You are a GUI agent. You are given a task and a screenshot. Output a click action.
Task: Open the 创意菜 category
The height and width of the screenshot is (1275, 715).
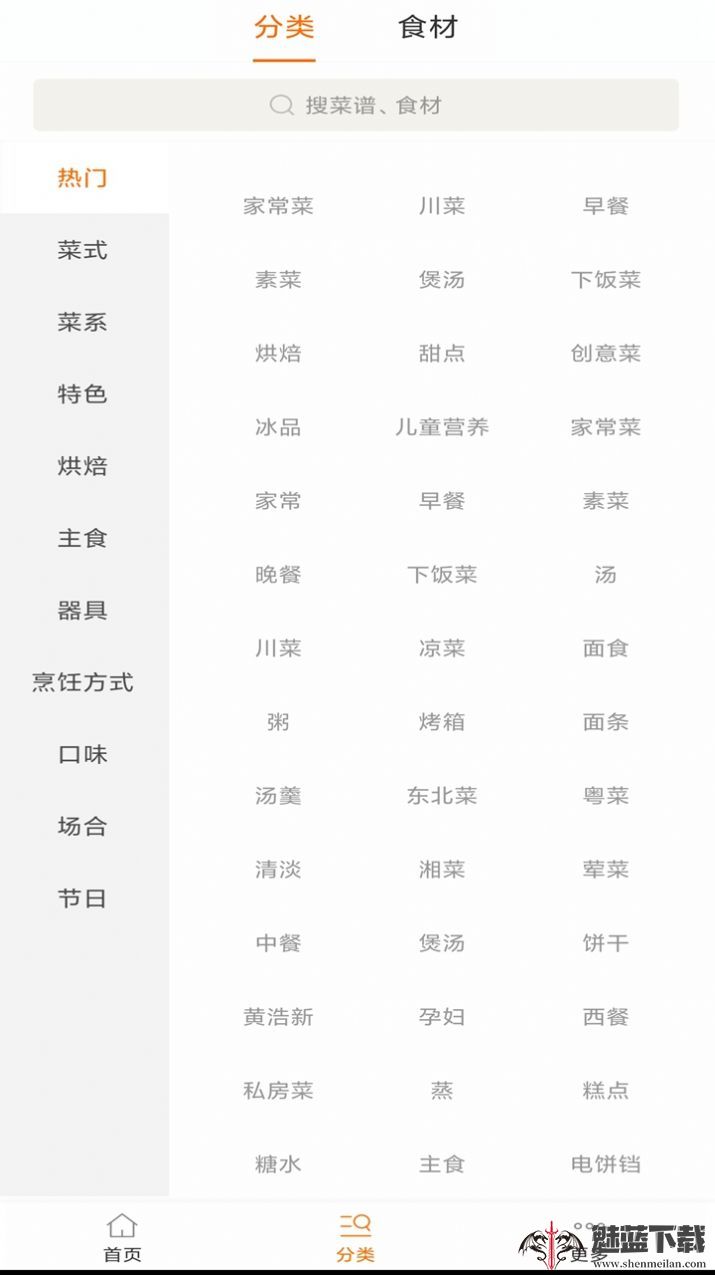tap(606, 353)
